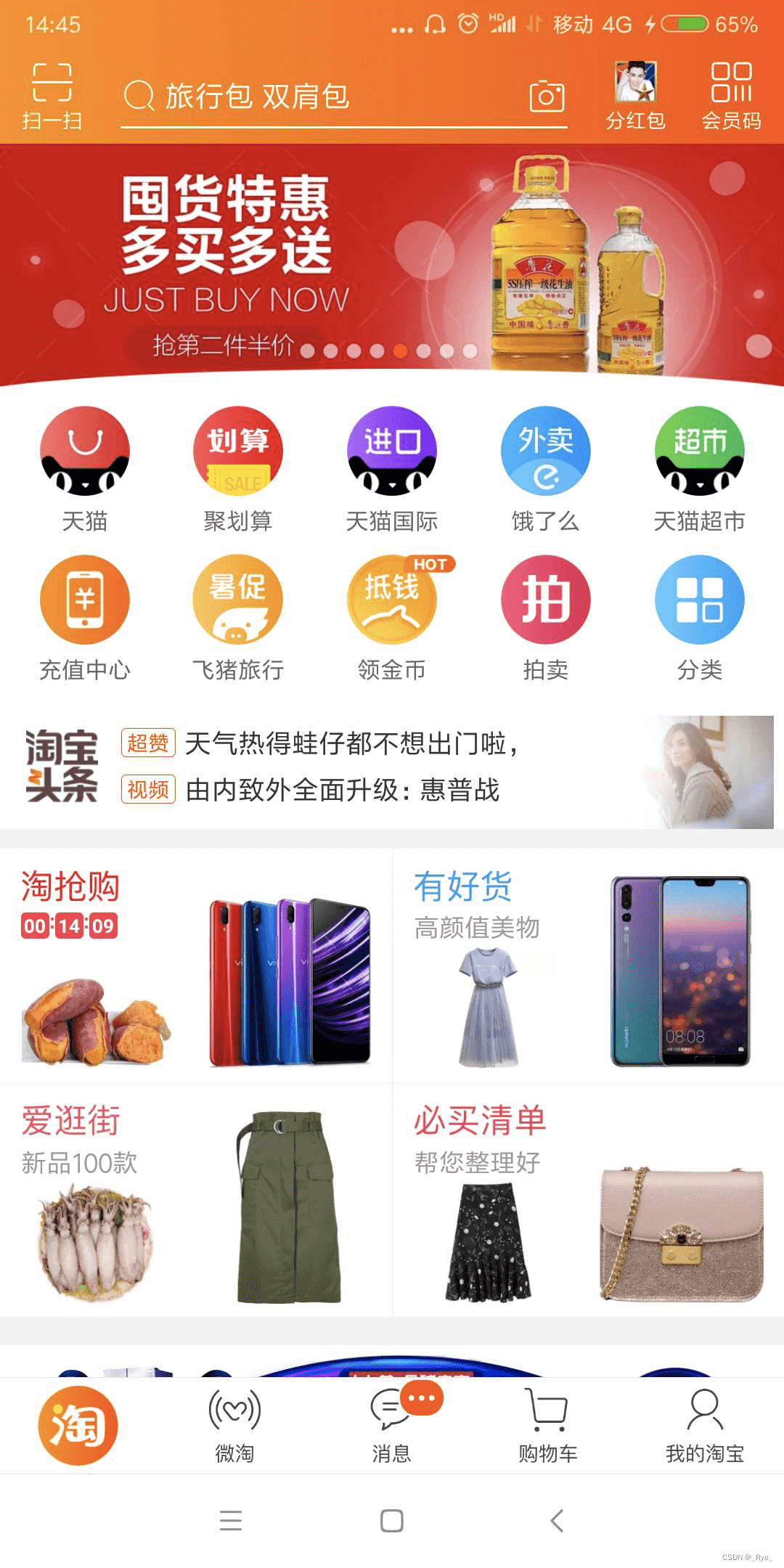Read the 淘宝头条 headline about 天气热
The height and width of the screenshot is (1568, 784).
click(x=352, y=744)
